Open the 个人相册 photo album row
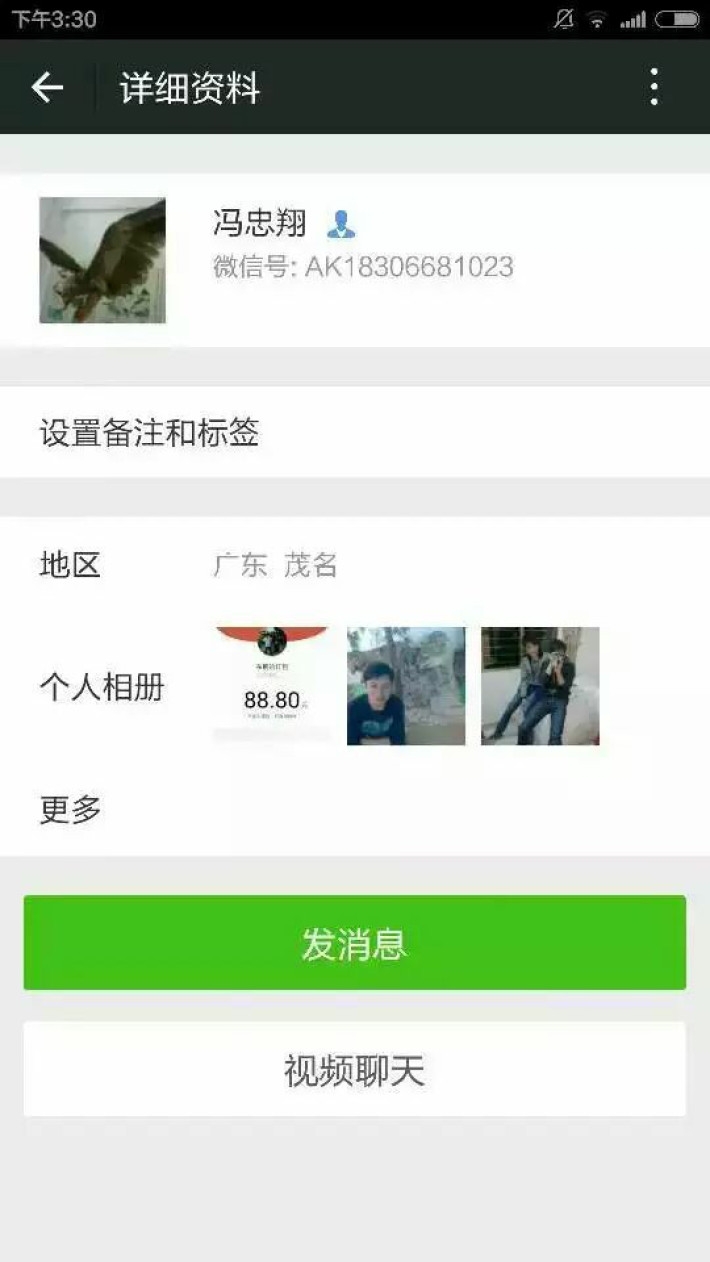Image resolution: width=710 pixels, height=1262 pixels. [354, 687]
